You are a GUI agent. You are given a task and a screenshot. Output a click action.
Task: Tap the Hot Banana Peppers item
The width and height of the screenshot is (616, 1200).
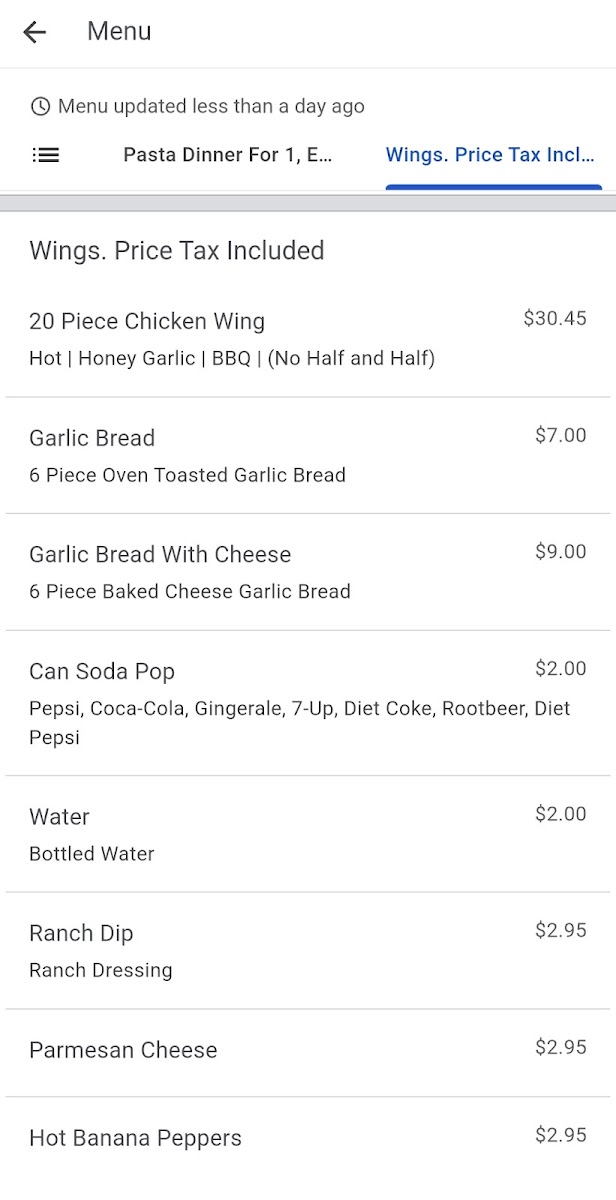point(307,1138)
